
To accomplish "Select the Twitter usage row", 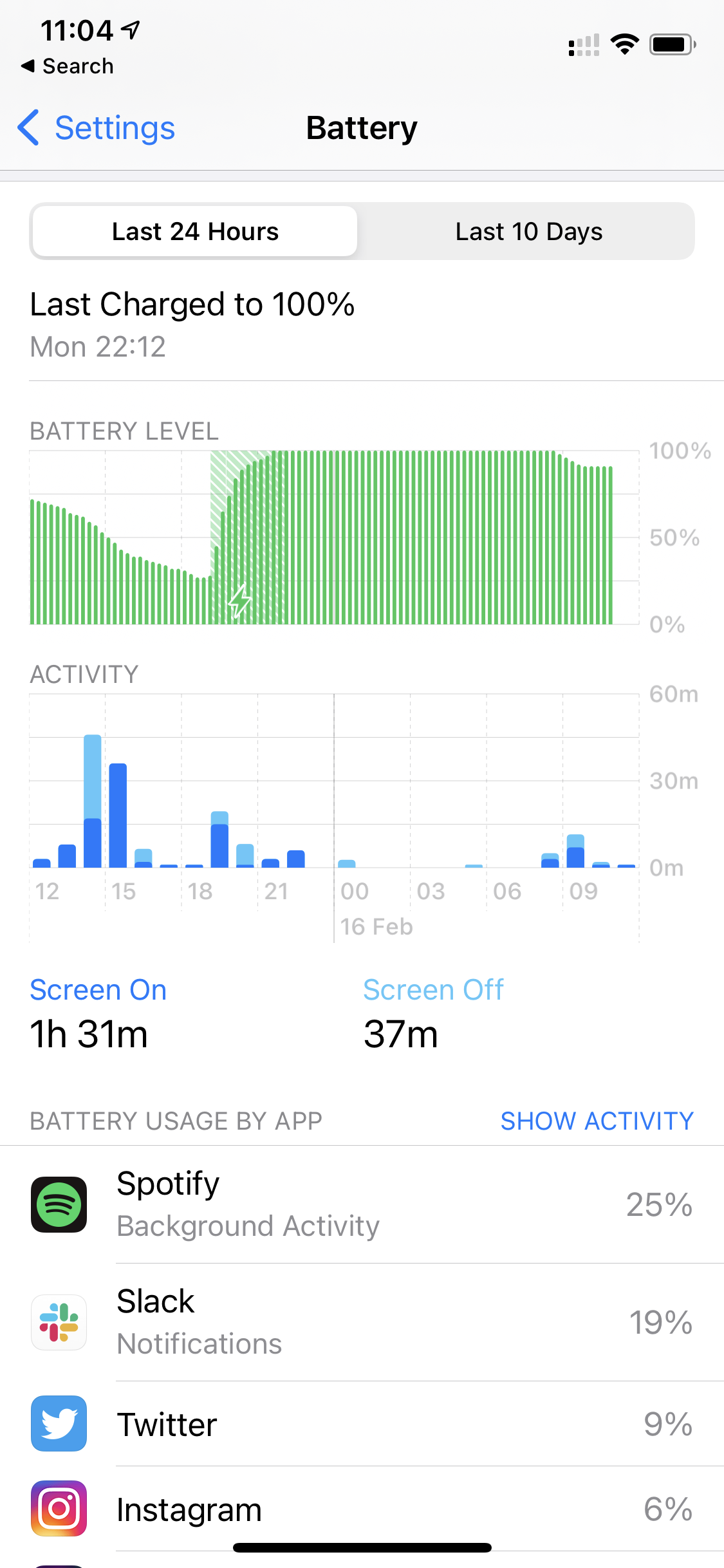I will tap(362, 1424).
